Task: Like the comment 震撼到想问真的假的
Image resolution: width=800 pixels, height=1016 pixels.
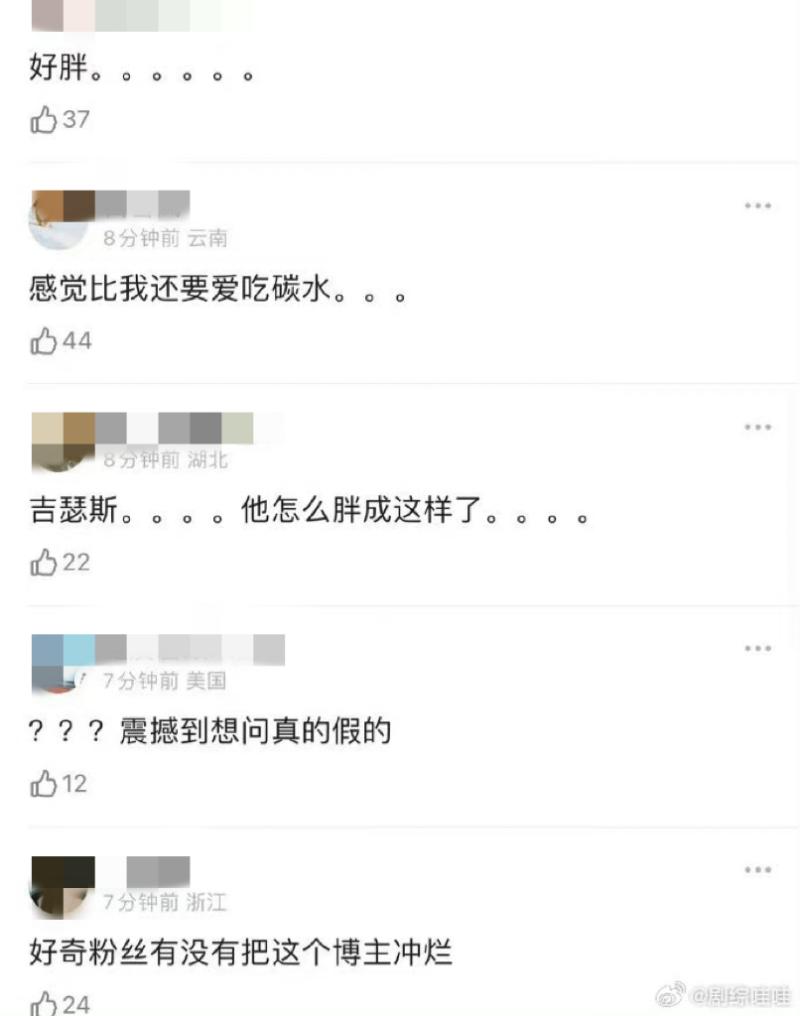Action: [44, 784]
